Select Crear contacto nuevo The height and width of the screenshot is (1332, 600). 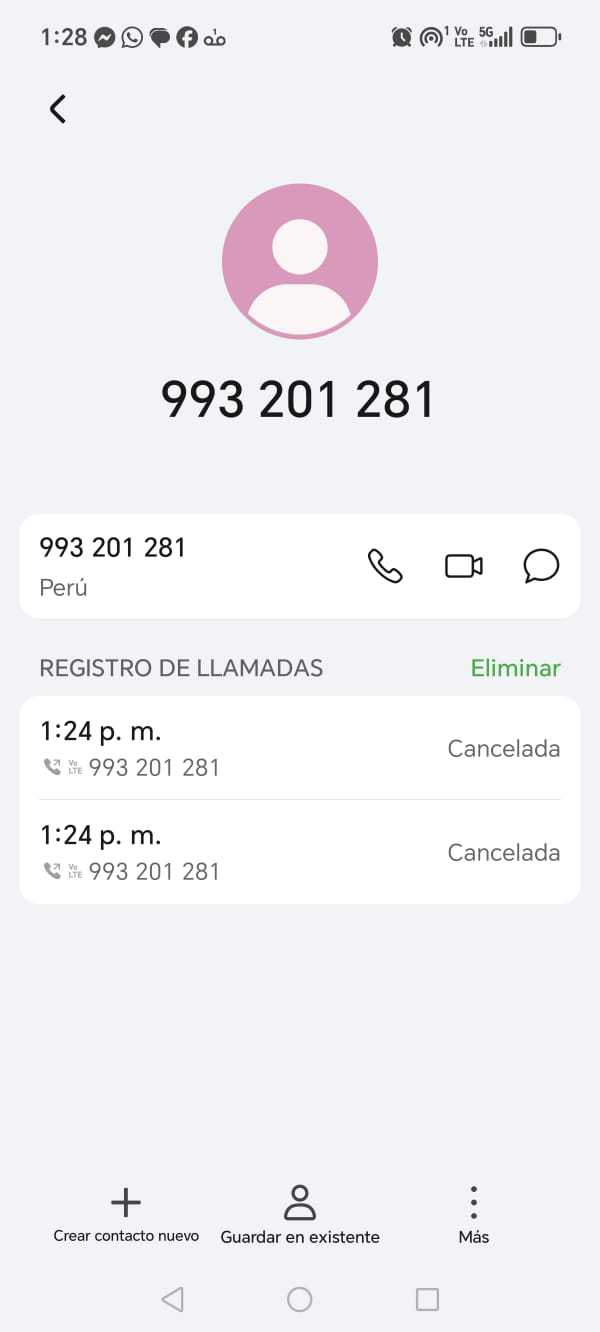click(126, 1214)
